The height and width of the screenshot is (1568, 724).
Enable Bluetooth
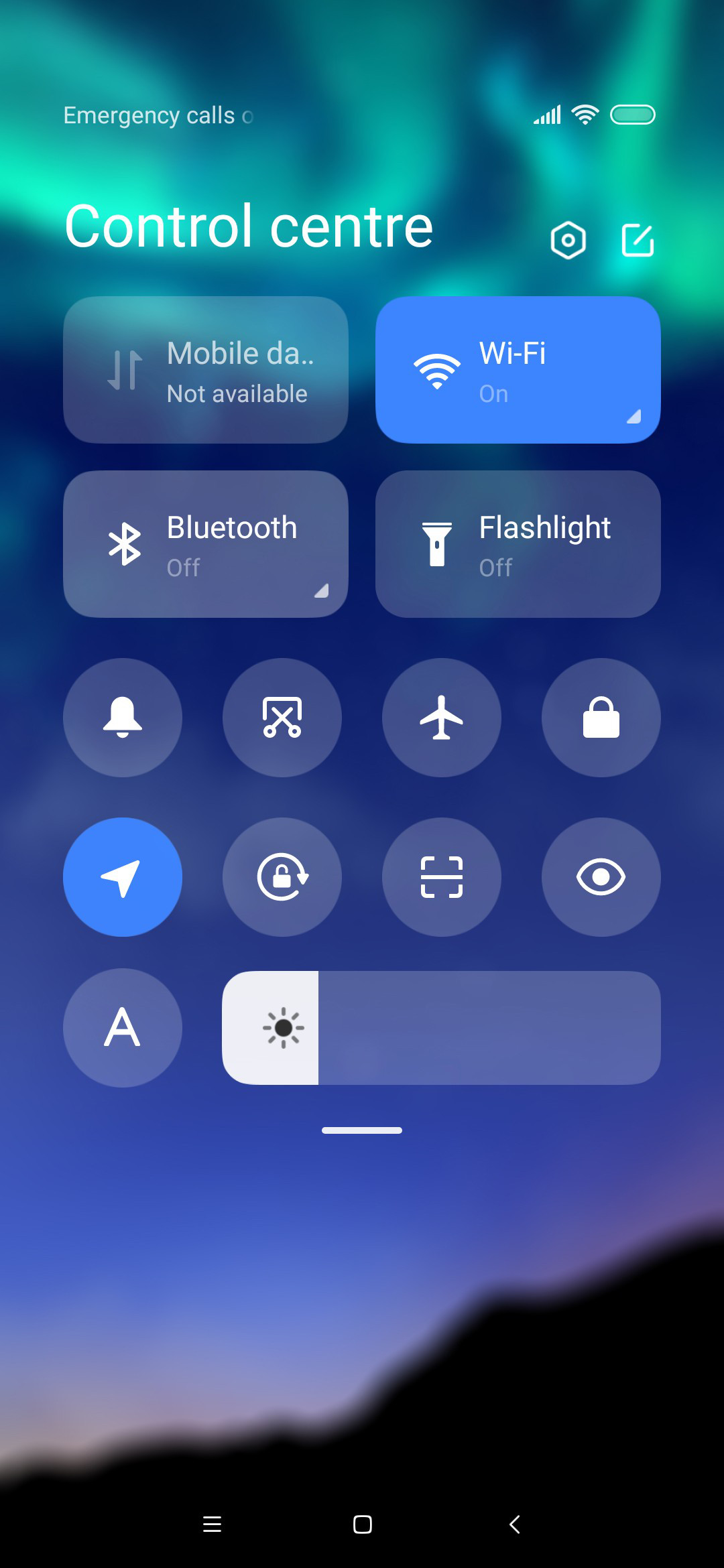[x=206, y=544]
